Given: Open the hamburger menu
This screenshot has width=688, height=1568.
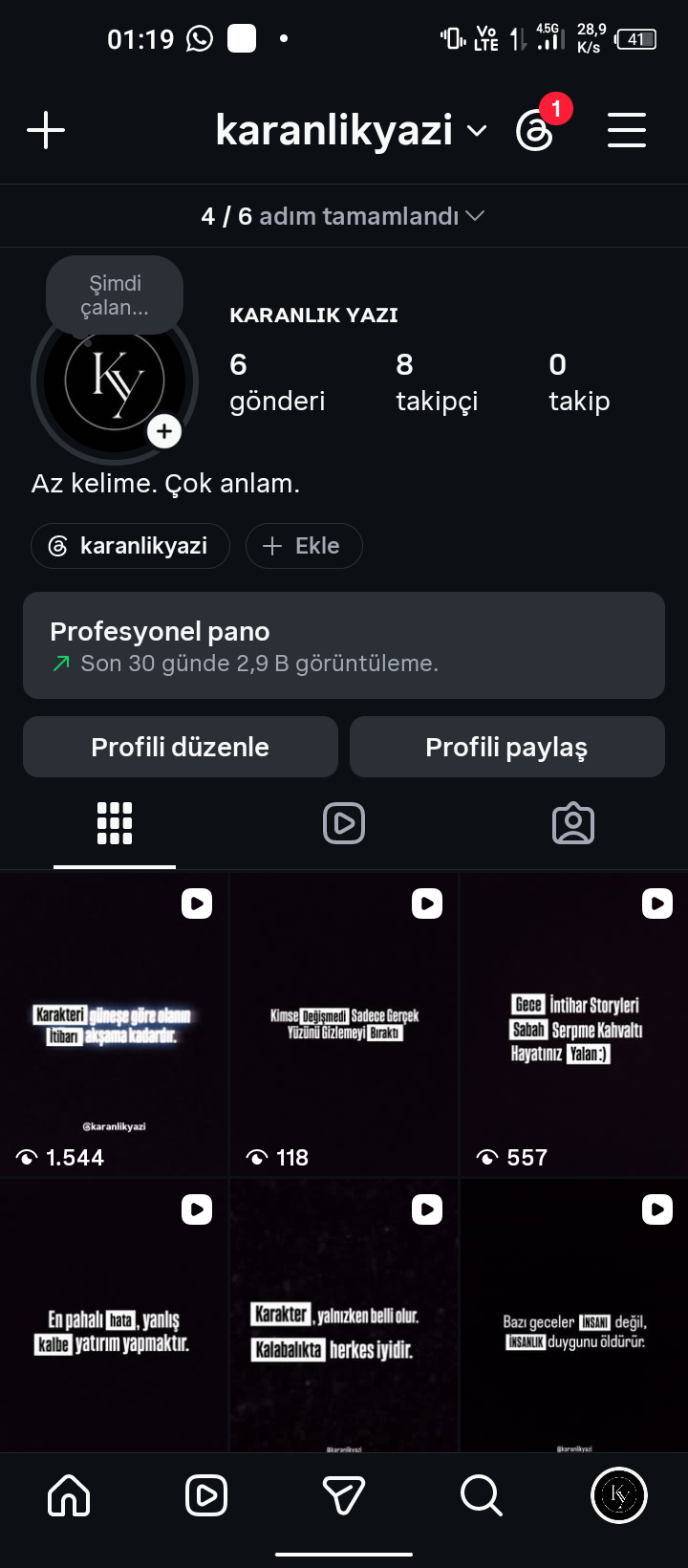Looking at the screenshot, I should tap(627, 130).
